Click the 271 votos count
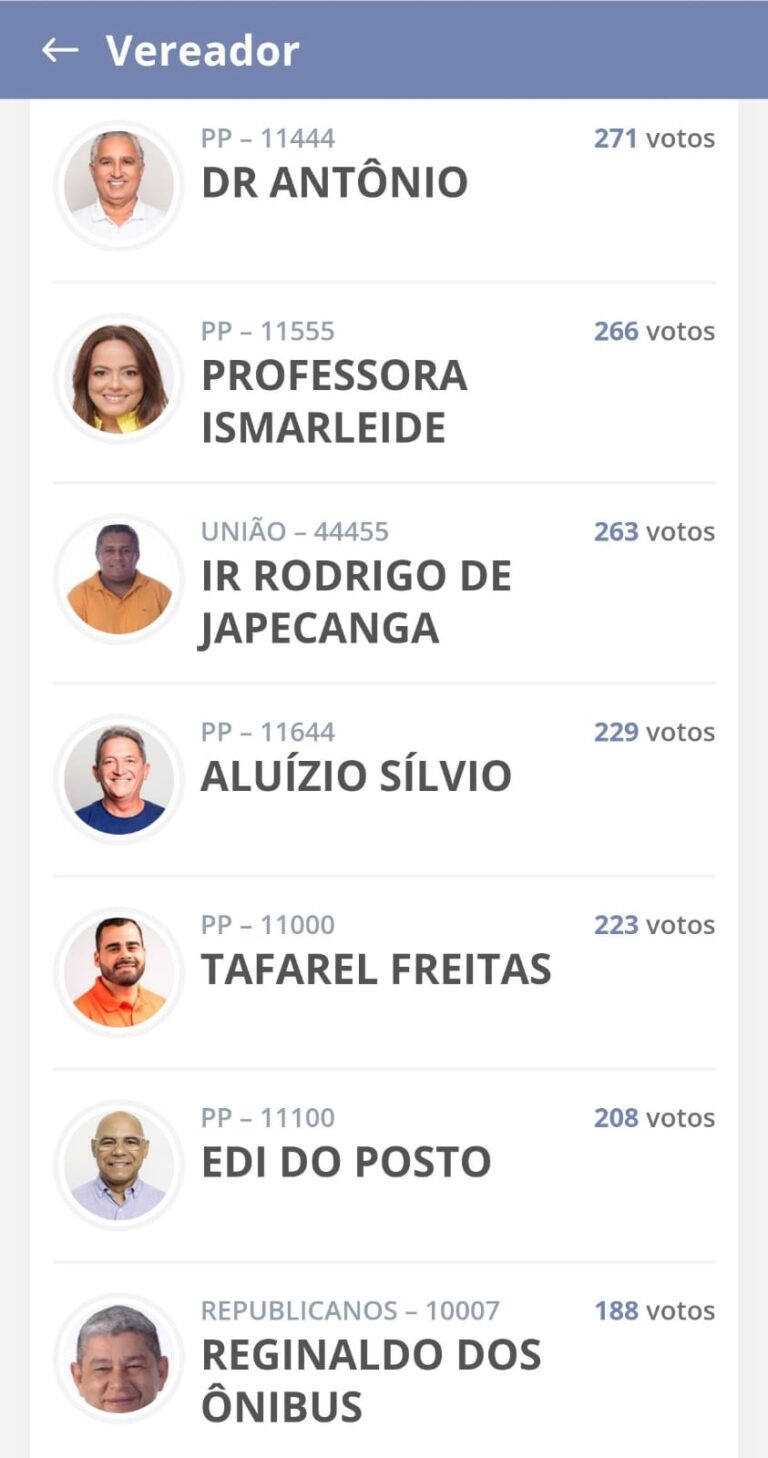Image resolution: width=768 pixels, height=1458 pixels. (x=654, y=139)
